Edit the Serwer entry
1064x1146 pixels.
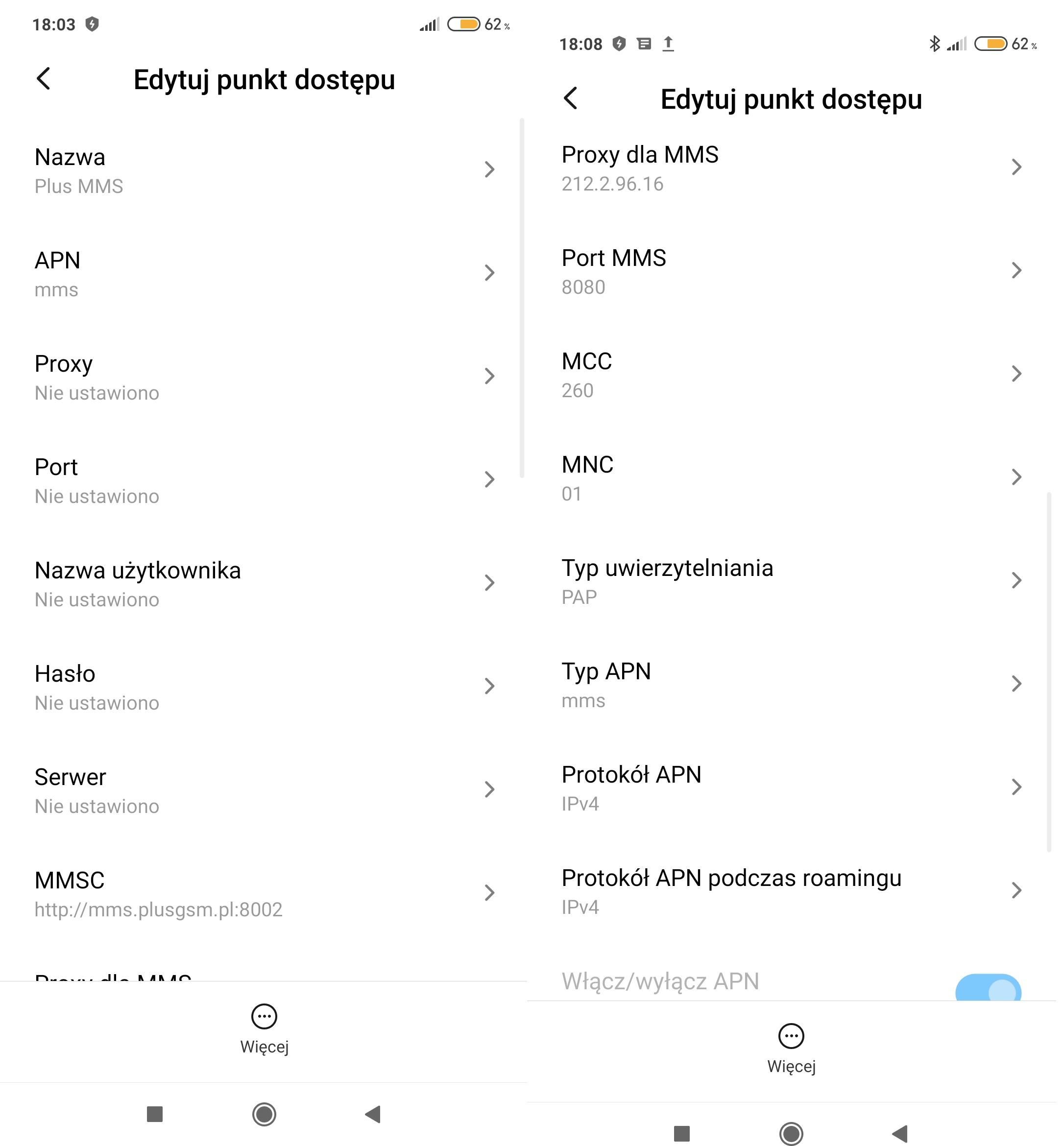[263, 790]
